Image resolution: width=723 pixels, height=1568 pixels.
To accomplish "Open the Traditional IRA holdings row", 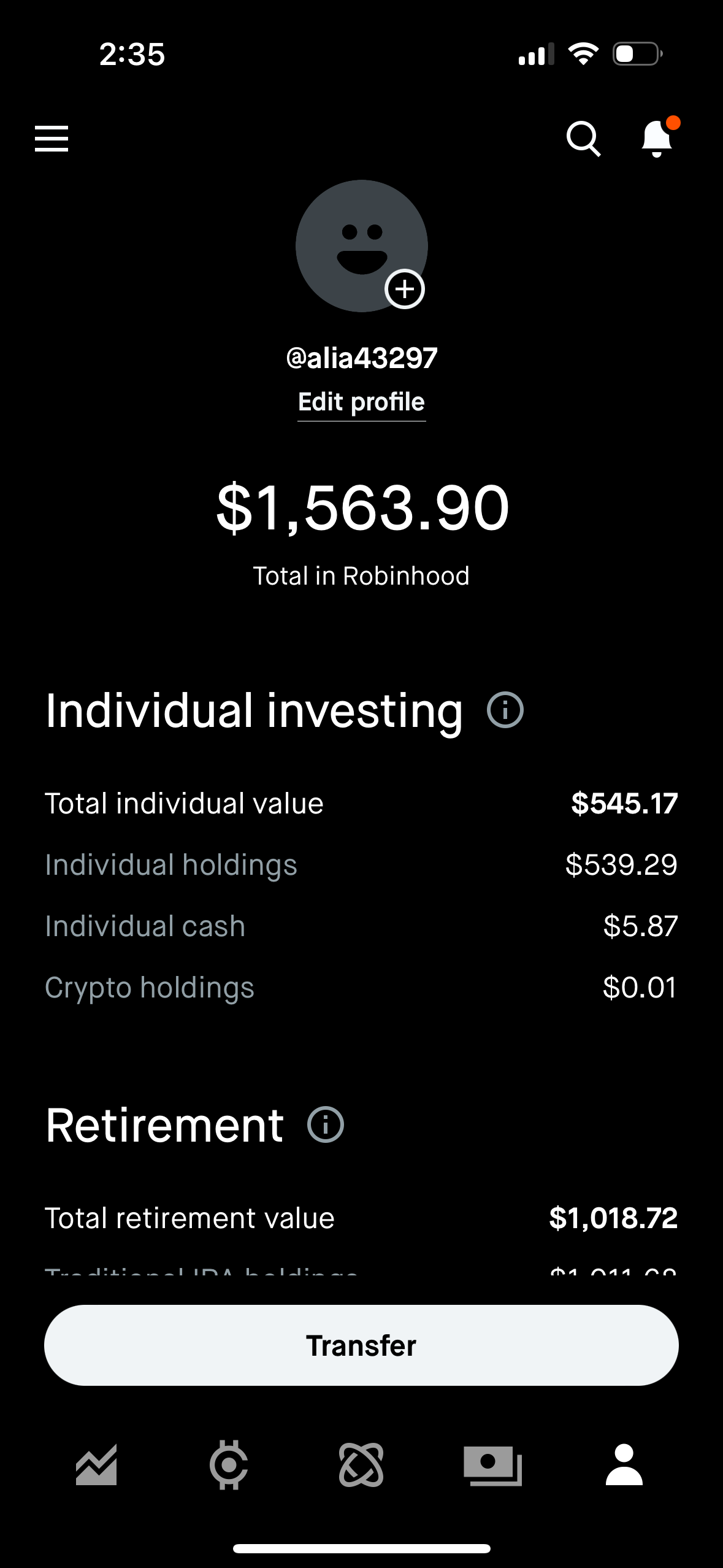I will (x=361, y=1273).
